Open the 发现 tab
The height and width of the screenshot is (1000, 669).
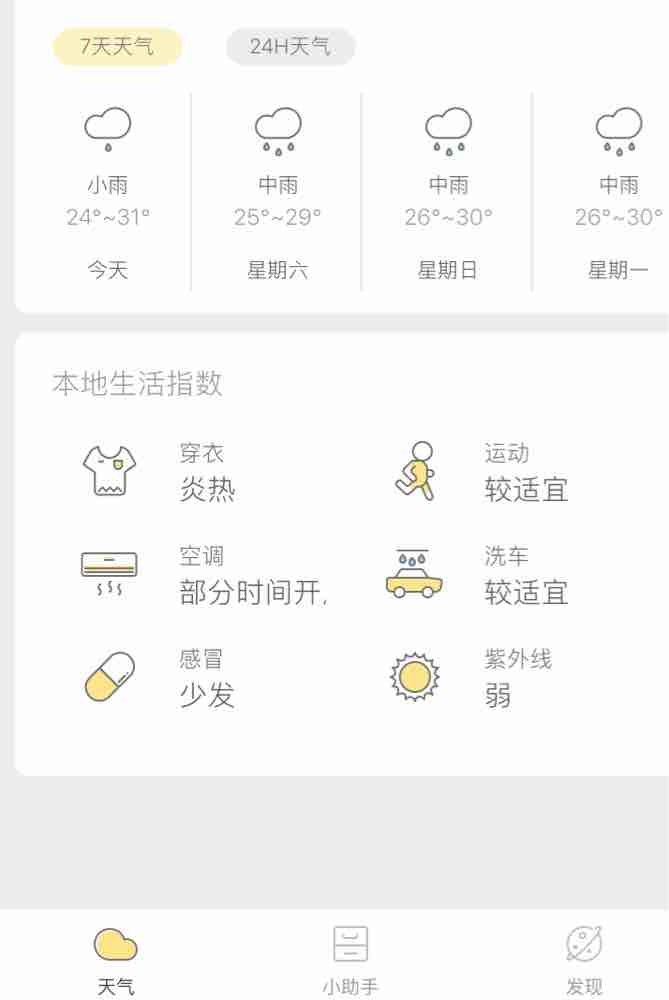pos(584,959)
